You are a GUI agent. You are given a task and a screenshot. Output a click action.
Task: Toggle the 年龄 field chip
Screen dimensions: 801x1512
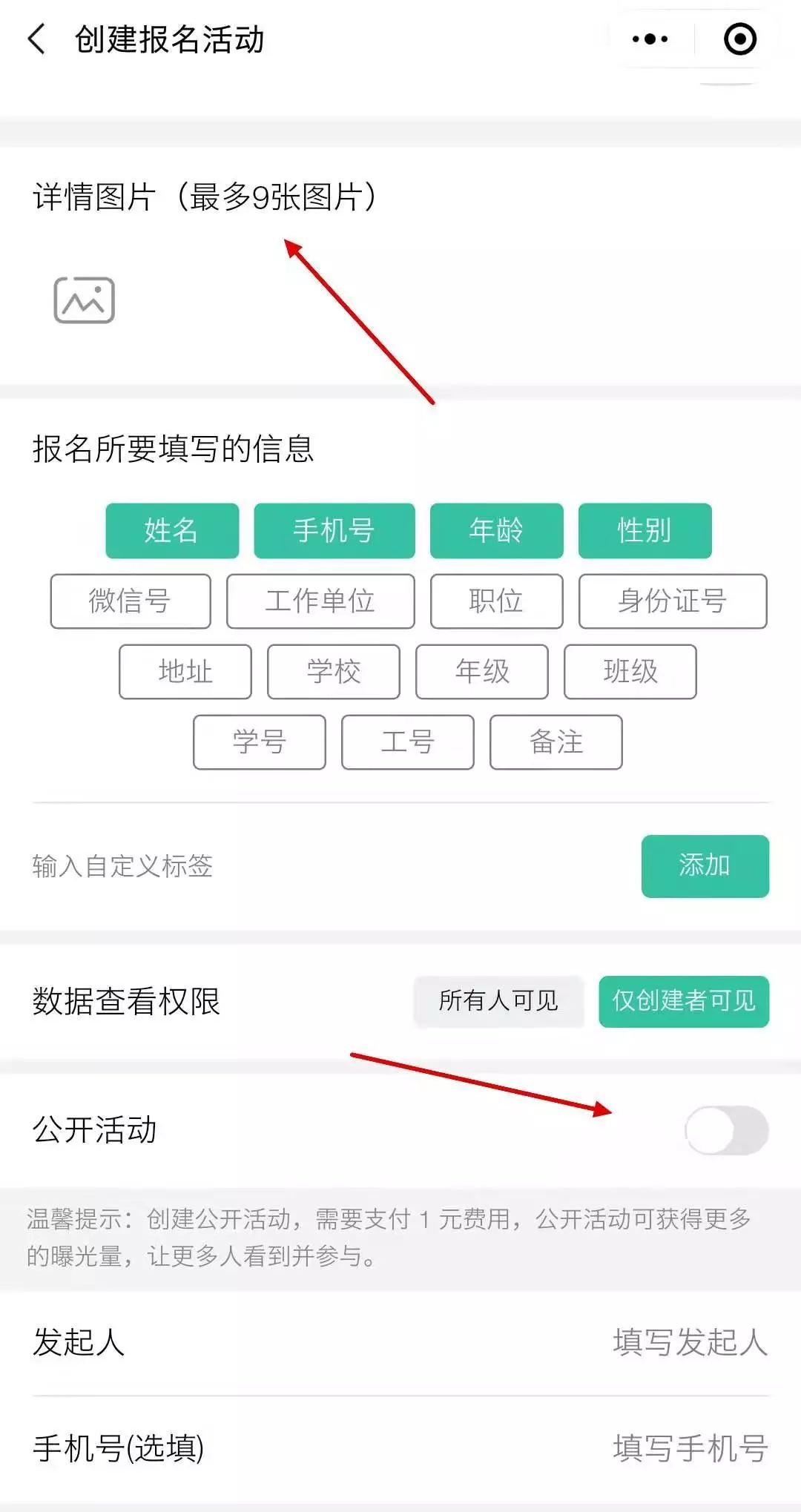pyautogui.click(x=496, y=531)
